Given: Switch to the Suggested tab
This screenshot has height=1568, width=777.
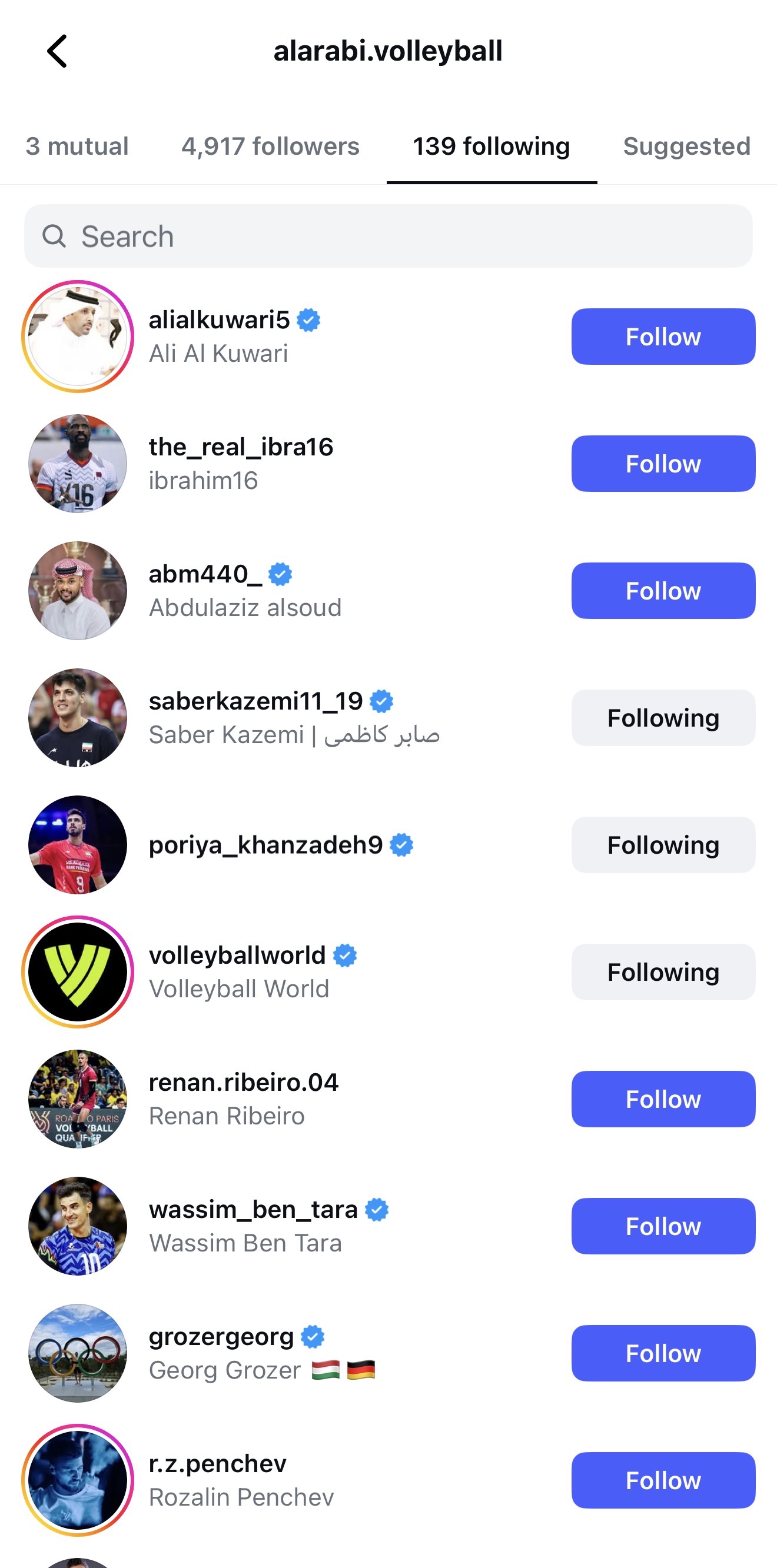Looking at the screenshot, I should [x=686, y=147].
